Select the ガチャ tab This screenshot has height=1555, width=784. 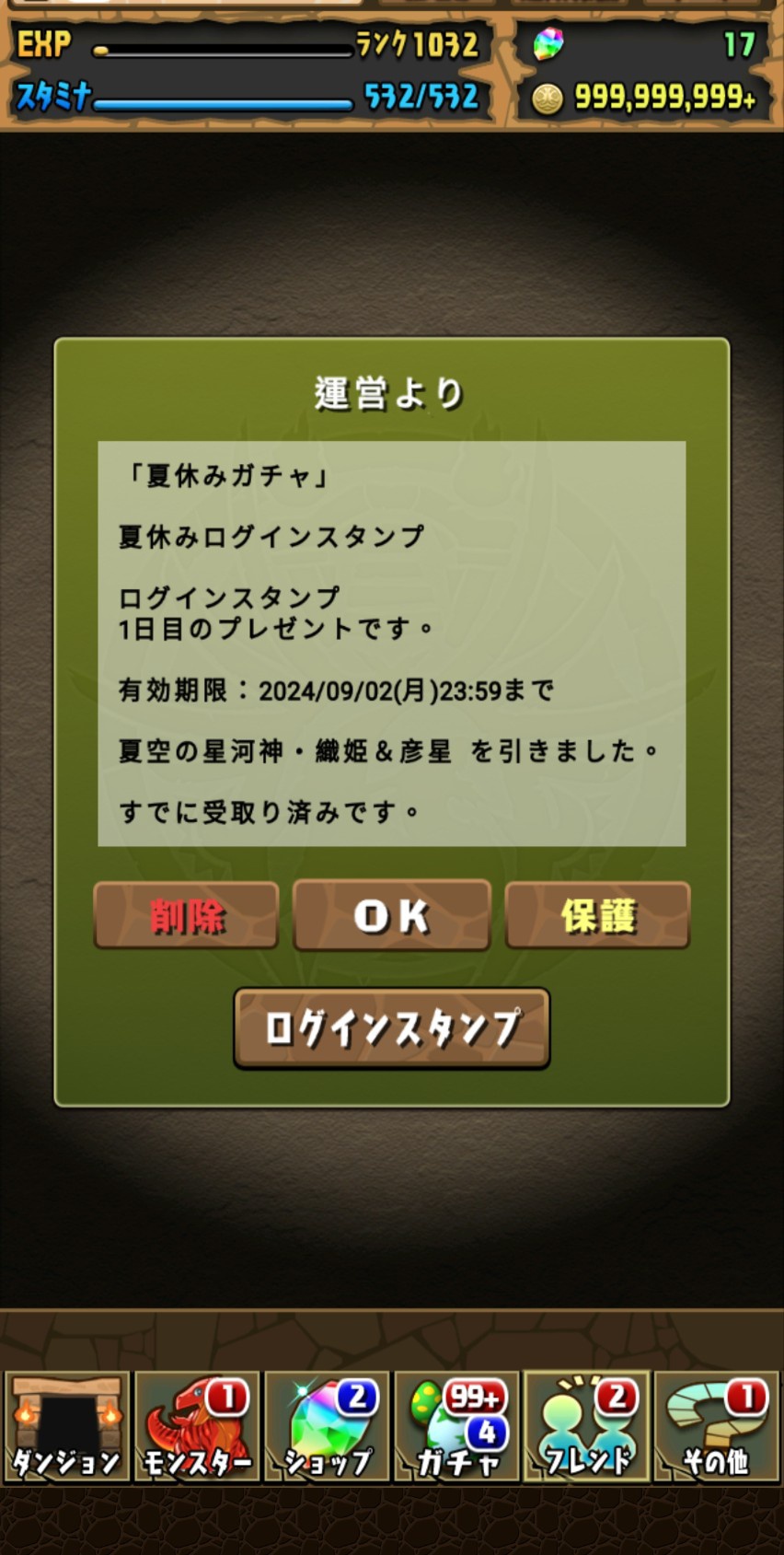pyautogui.click(x=457, y=1427)
